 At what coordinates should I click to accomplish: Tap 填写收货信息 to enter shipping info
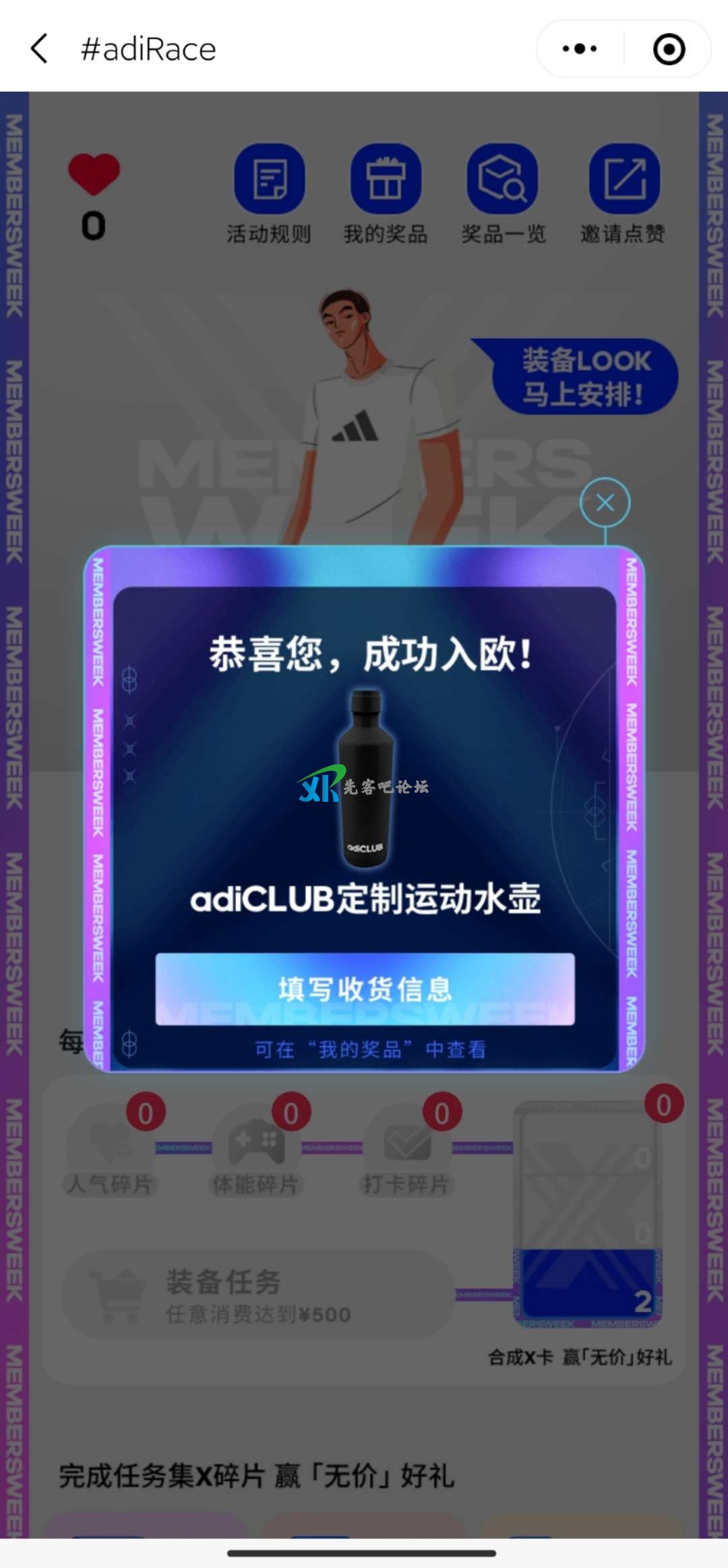(365, 989)
